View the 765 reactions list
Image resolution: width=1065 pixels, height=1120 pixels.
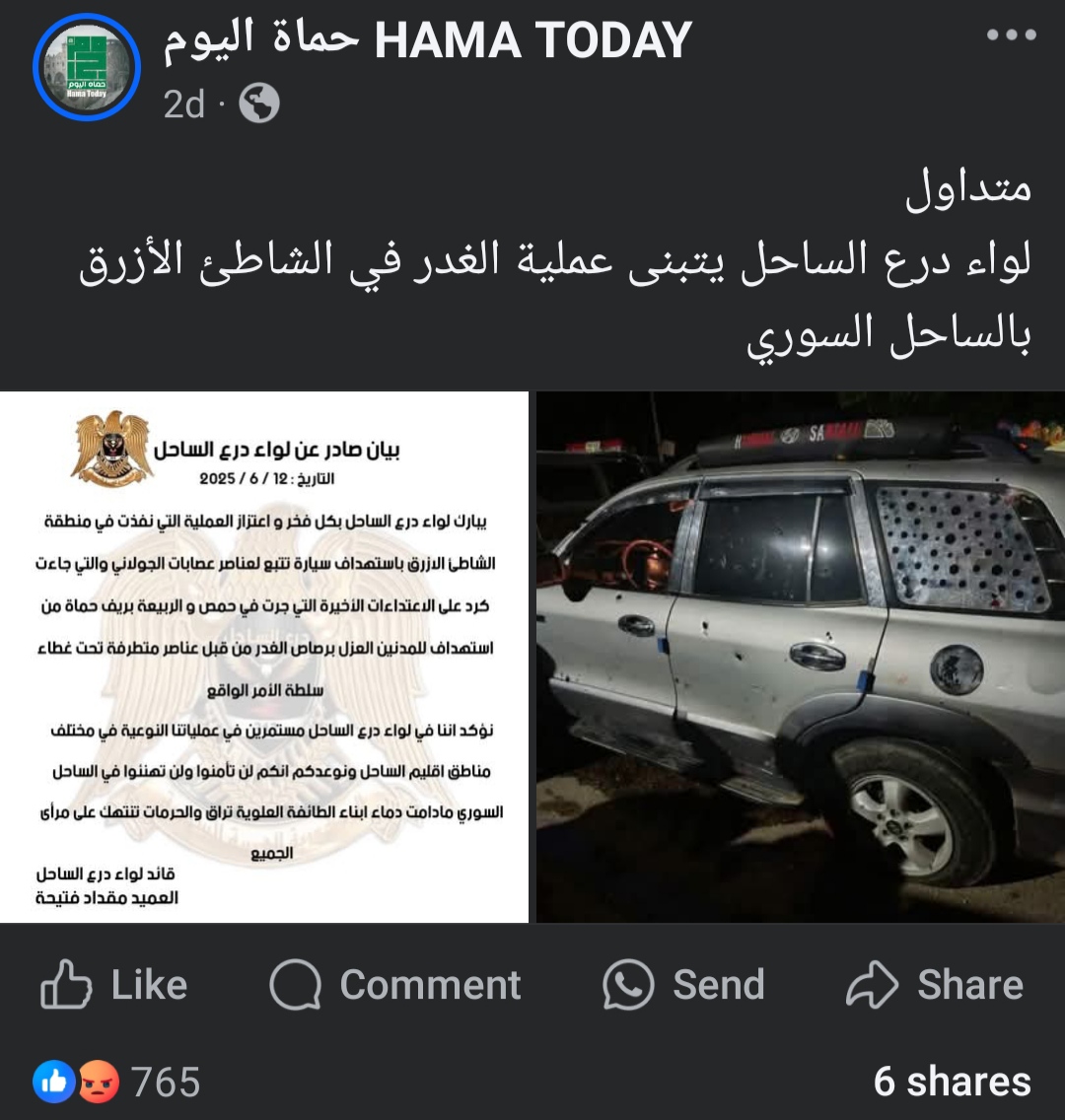[118, 1082]
